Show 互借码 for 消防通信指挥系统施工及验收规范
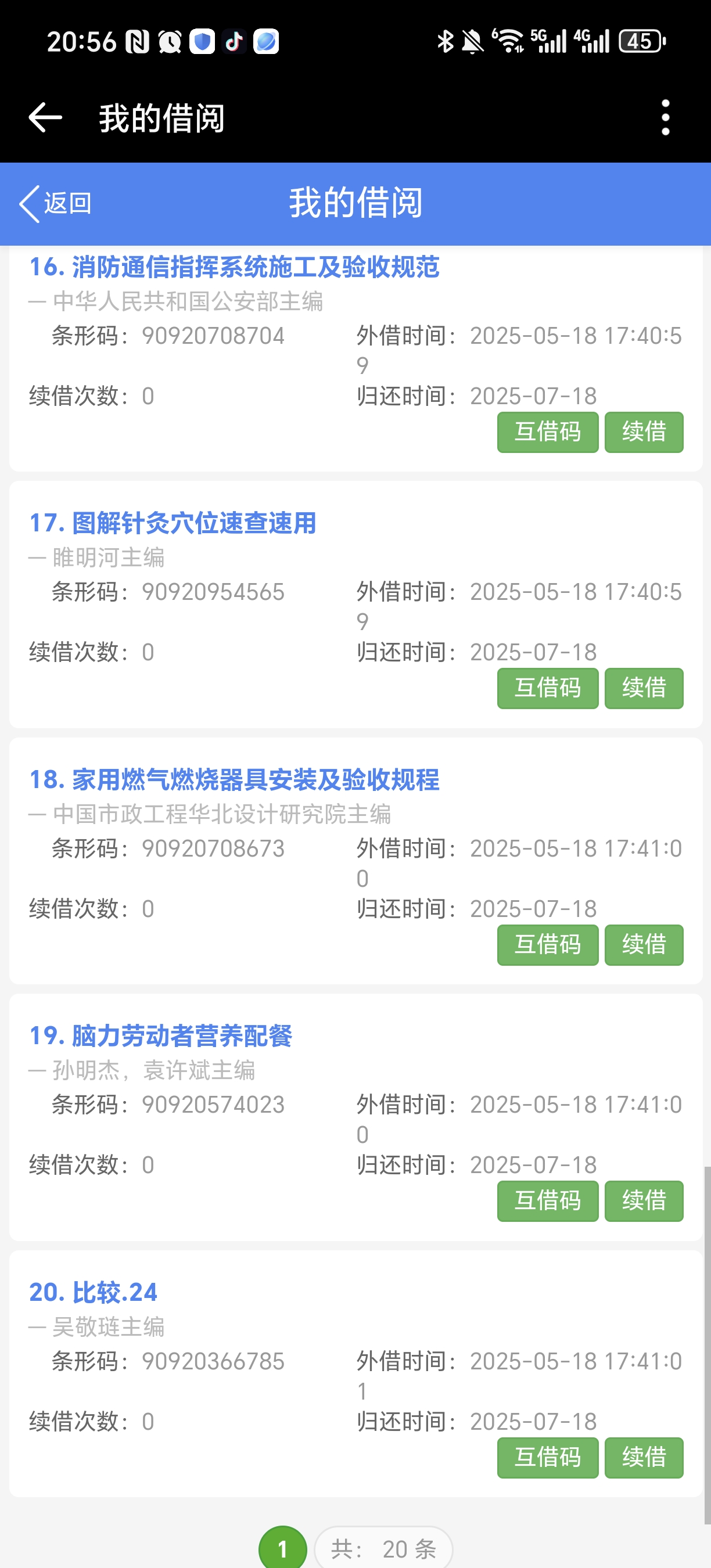 pos(547,432)
